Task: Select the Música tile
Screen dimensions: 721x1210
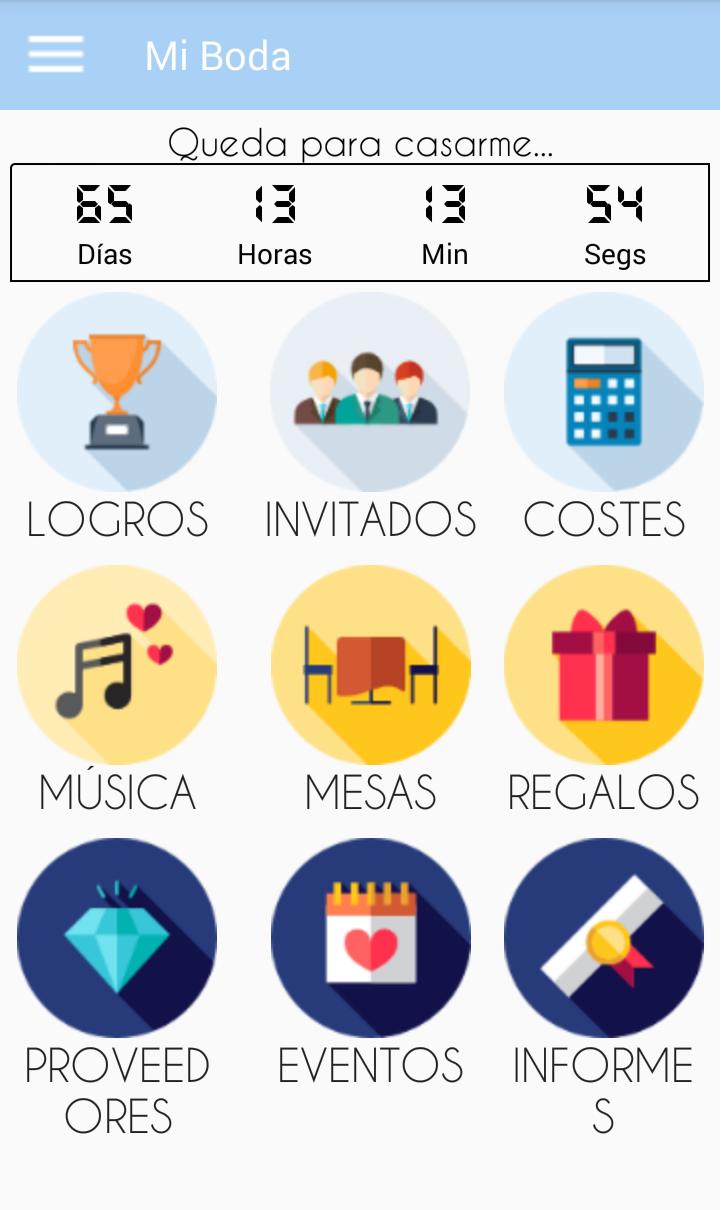Action: [117, 665]
